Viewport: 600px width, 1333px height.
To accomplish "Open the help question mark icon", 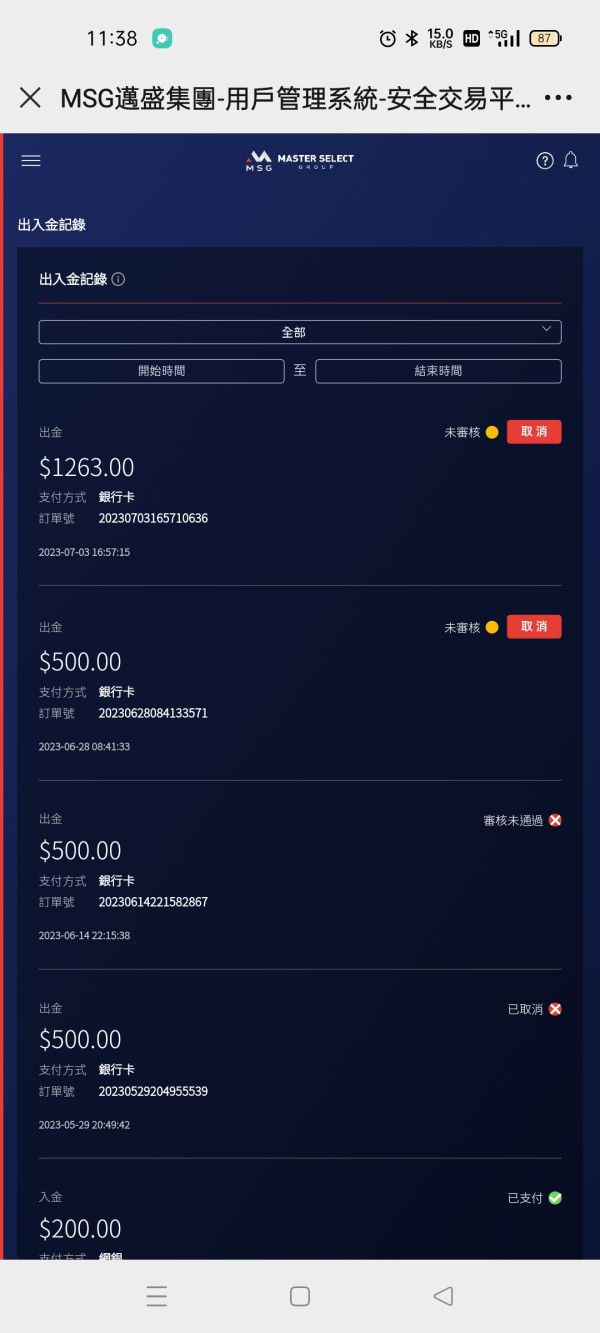I will tap(545, 160).
